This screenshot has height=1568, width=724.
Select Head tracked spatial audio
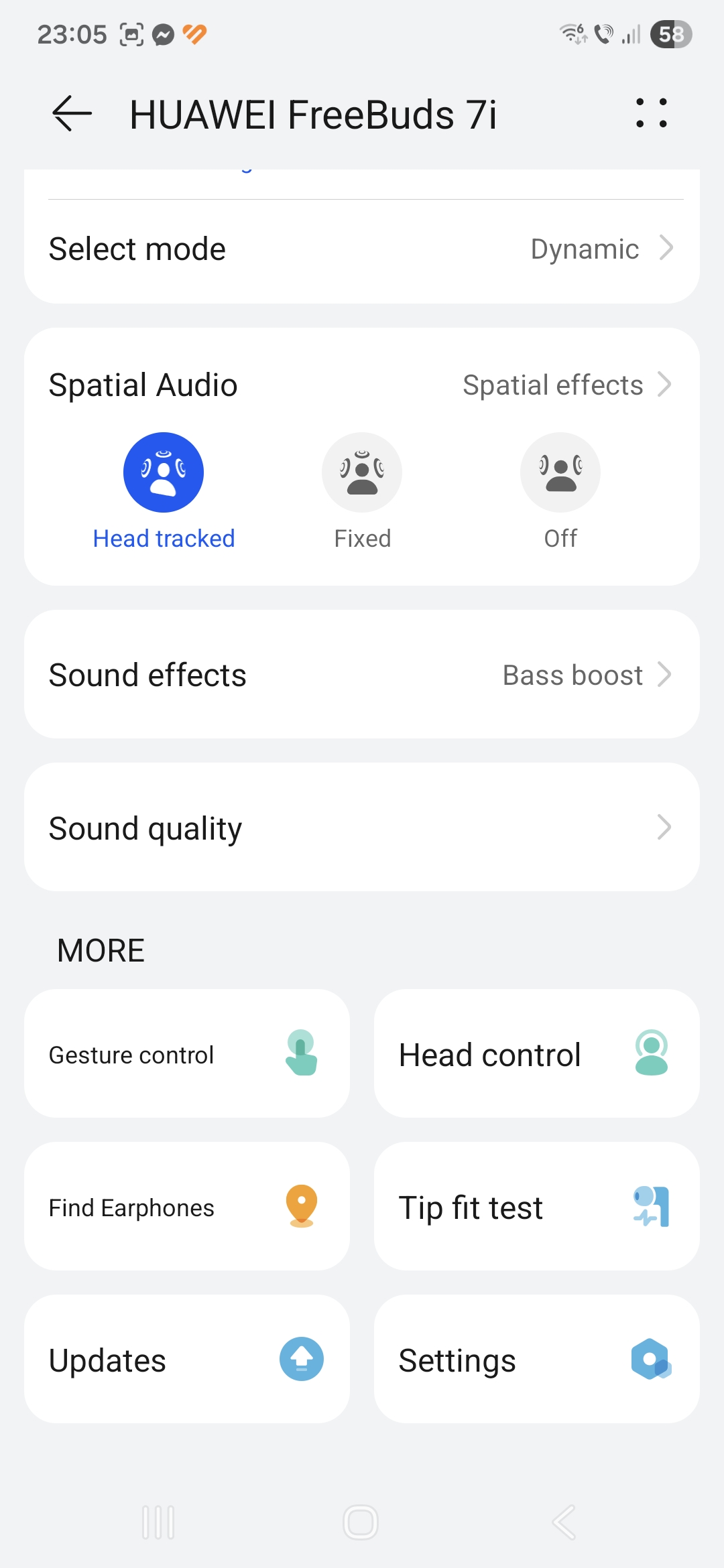click(x=164, y=473)
